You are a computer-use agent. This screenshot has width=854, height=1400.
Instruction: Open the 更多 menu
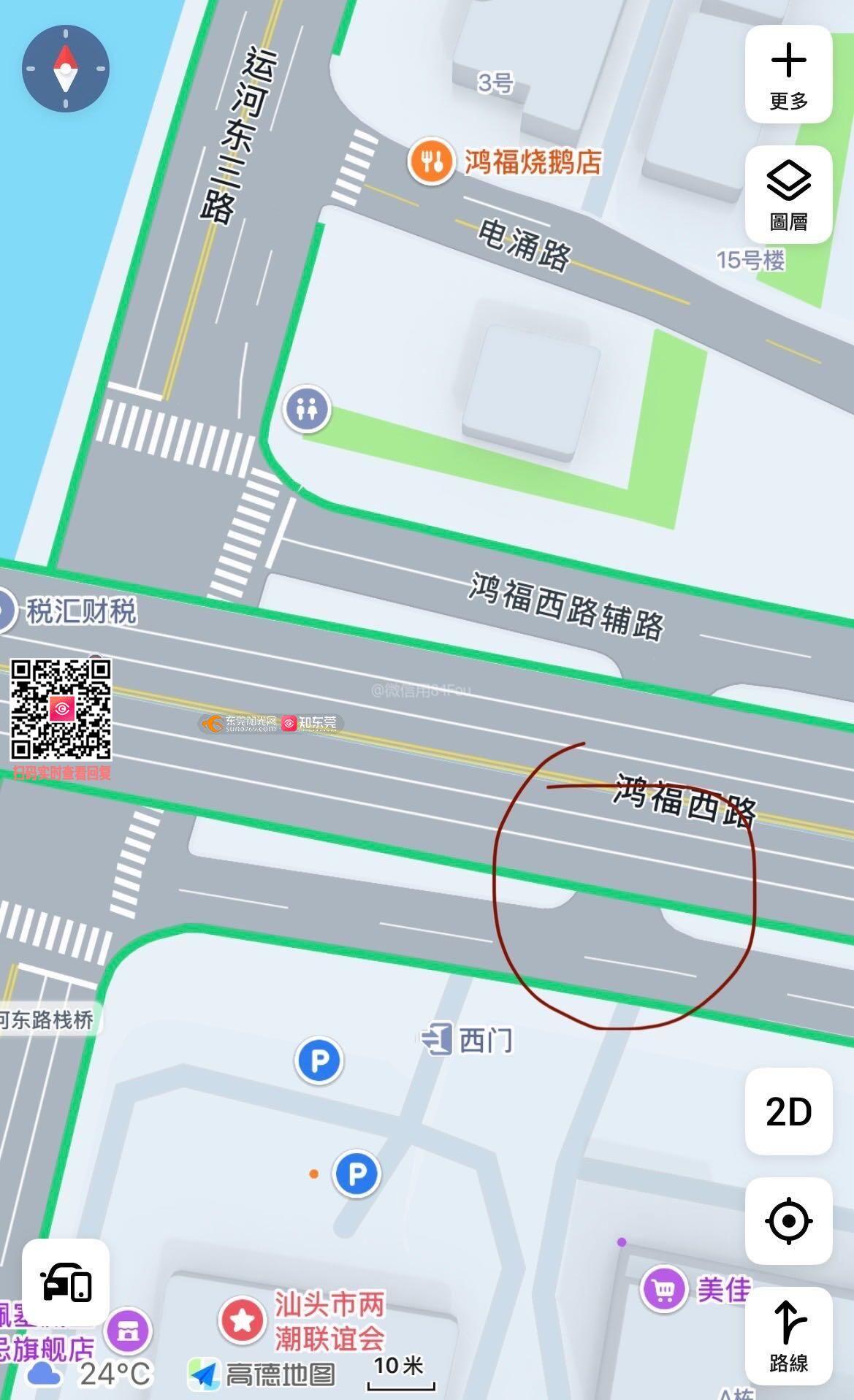coord(788,74)
